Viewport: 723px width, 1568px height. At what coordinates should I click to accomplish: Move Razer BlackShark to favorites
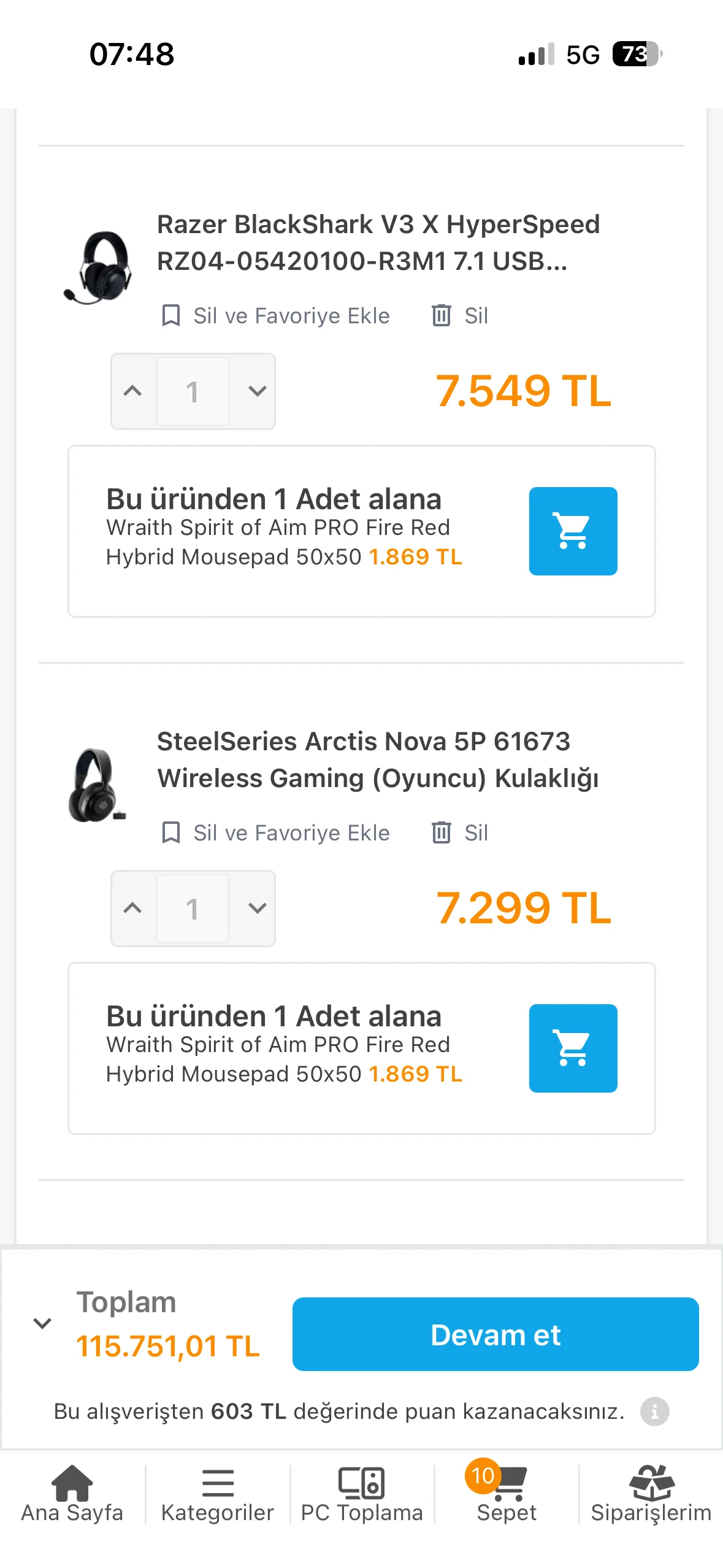click(275, 316)
